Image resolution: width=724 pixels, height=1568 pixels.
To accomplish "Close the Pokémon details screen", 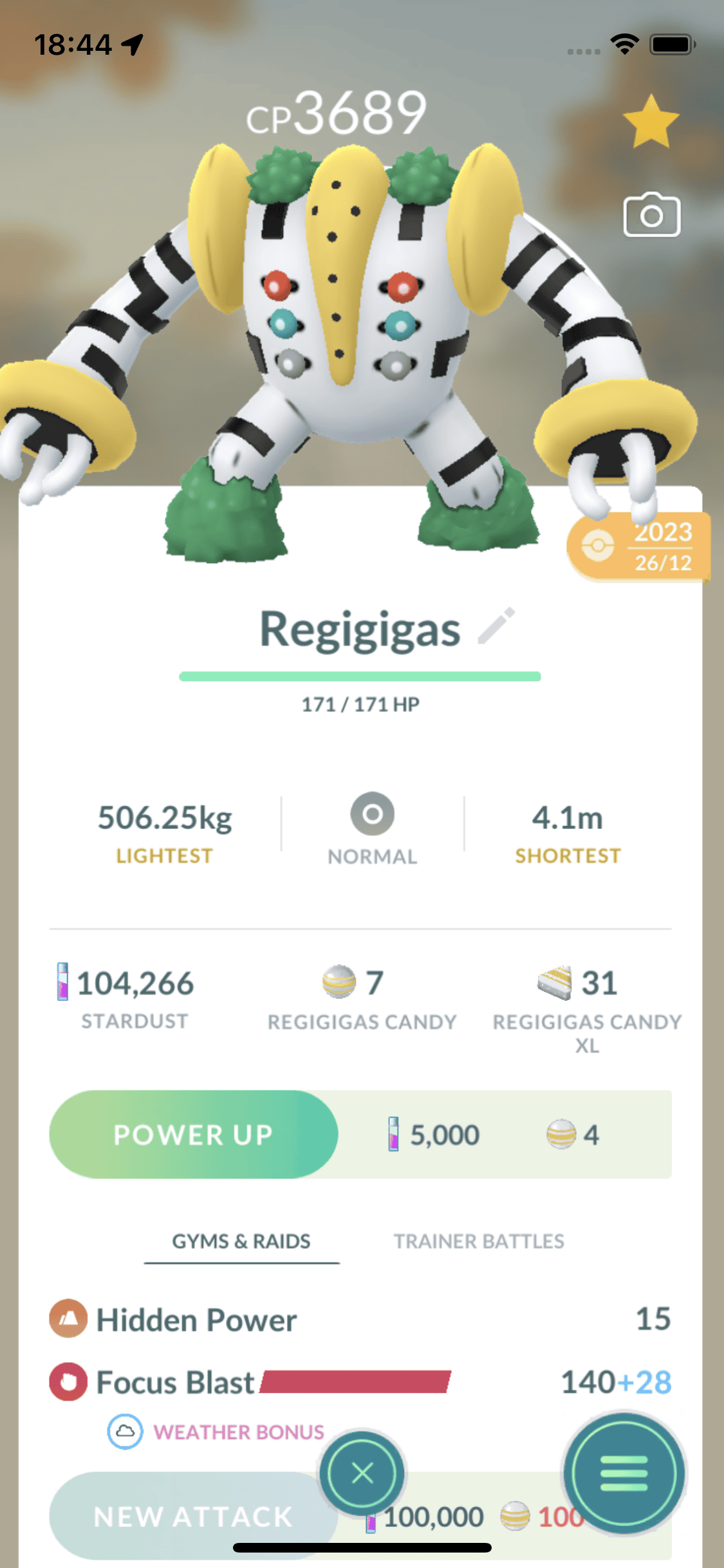I will pos(362,1473).
